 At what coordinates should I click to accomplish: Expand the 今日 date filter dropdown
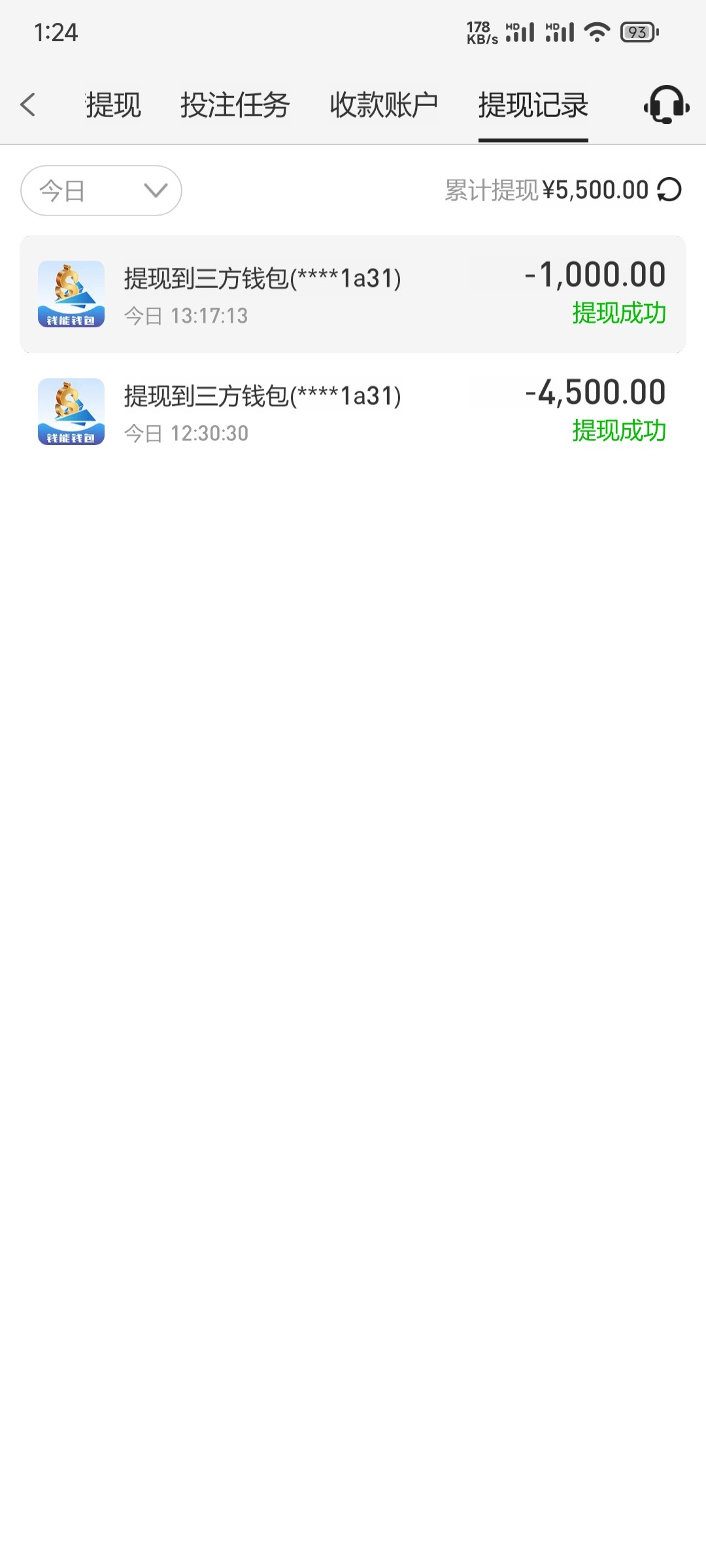coord(101,191)
